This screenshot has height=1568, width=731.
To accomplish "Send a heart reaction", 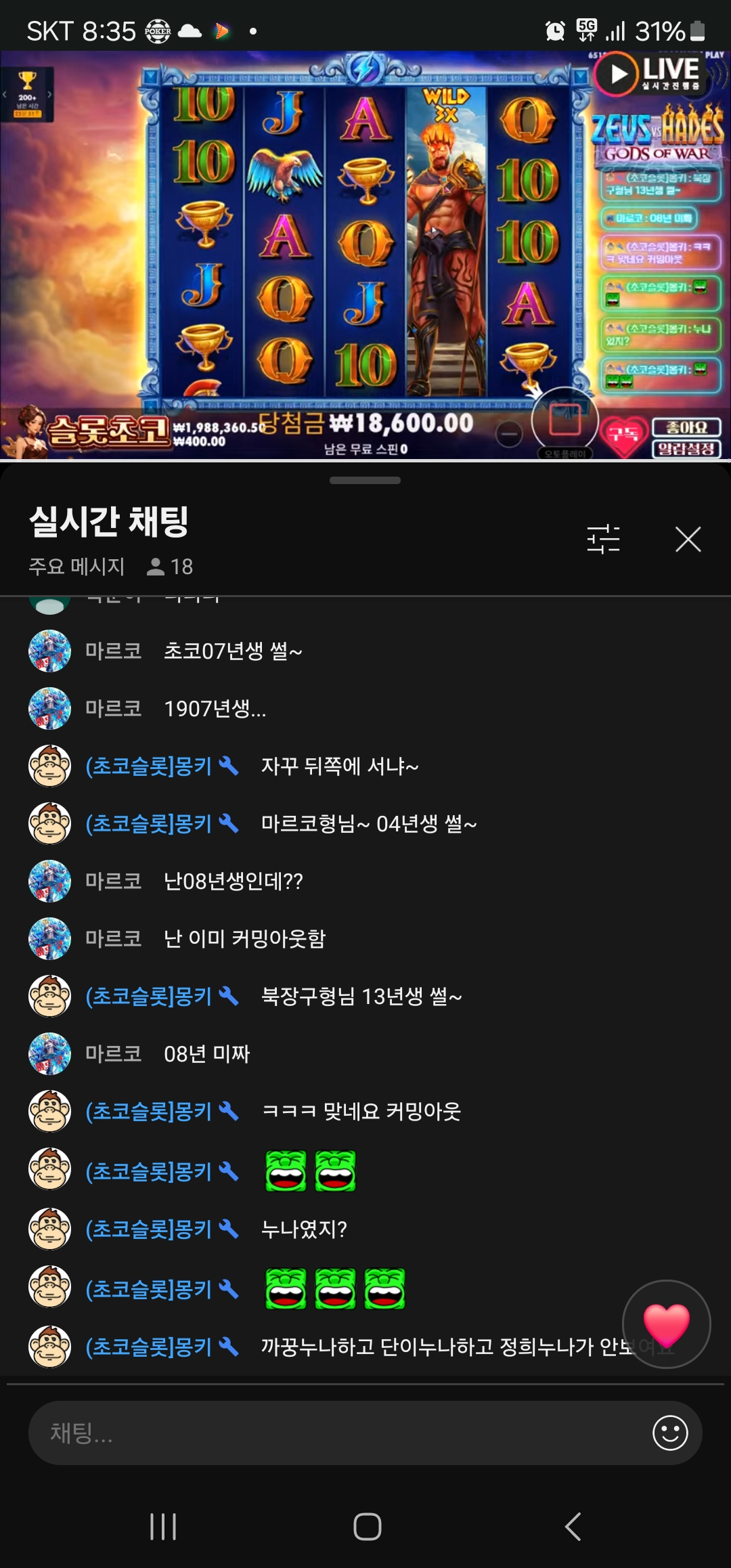I will click(x=666, y=1324).
